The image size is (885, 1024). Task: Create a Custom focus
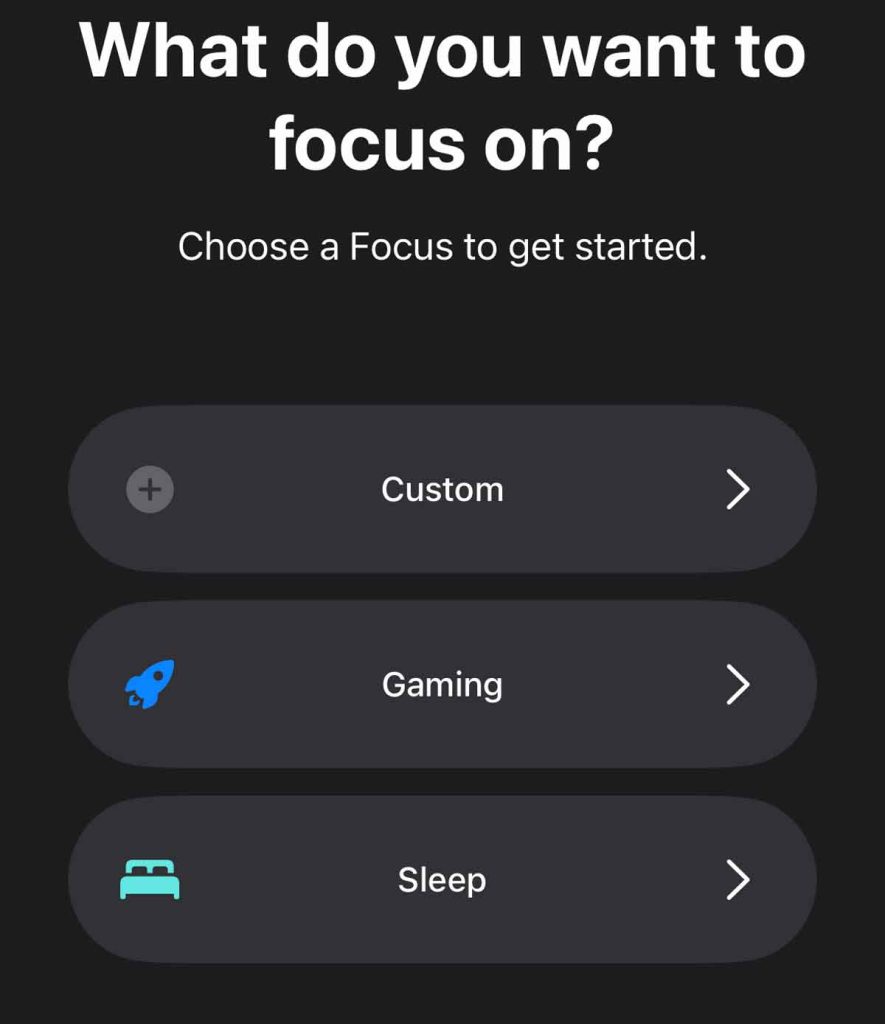pyautogui.click(x=442, y=489)
